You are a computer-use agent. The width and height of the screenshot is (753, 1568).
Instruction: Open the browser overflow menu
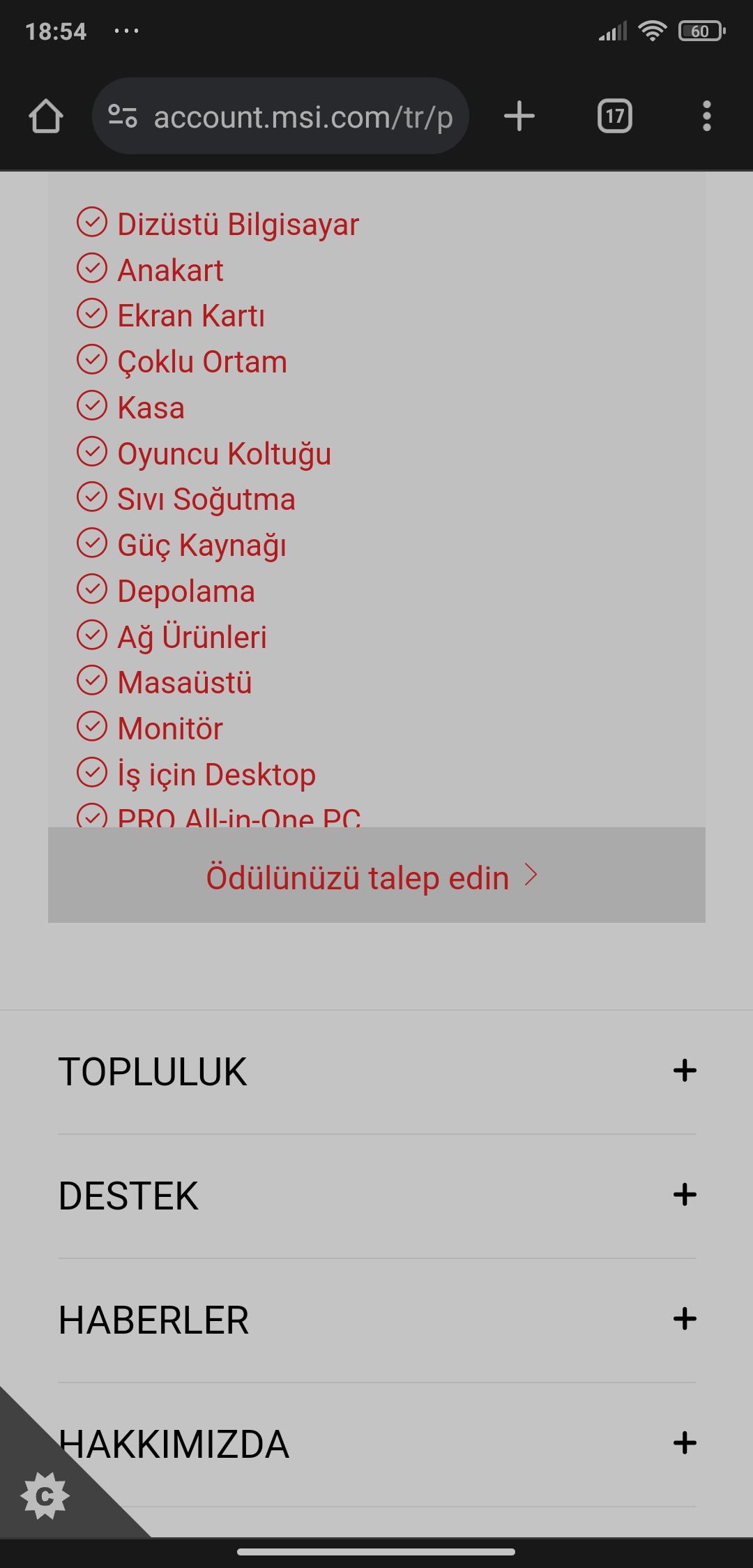706,116
